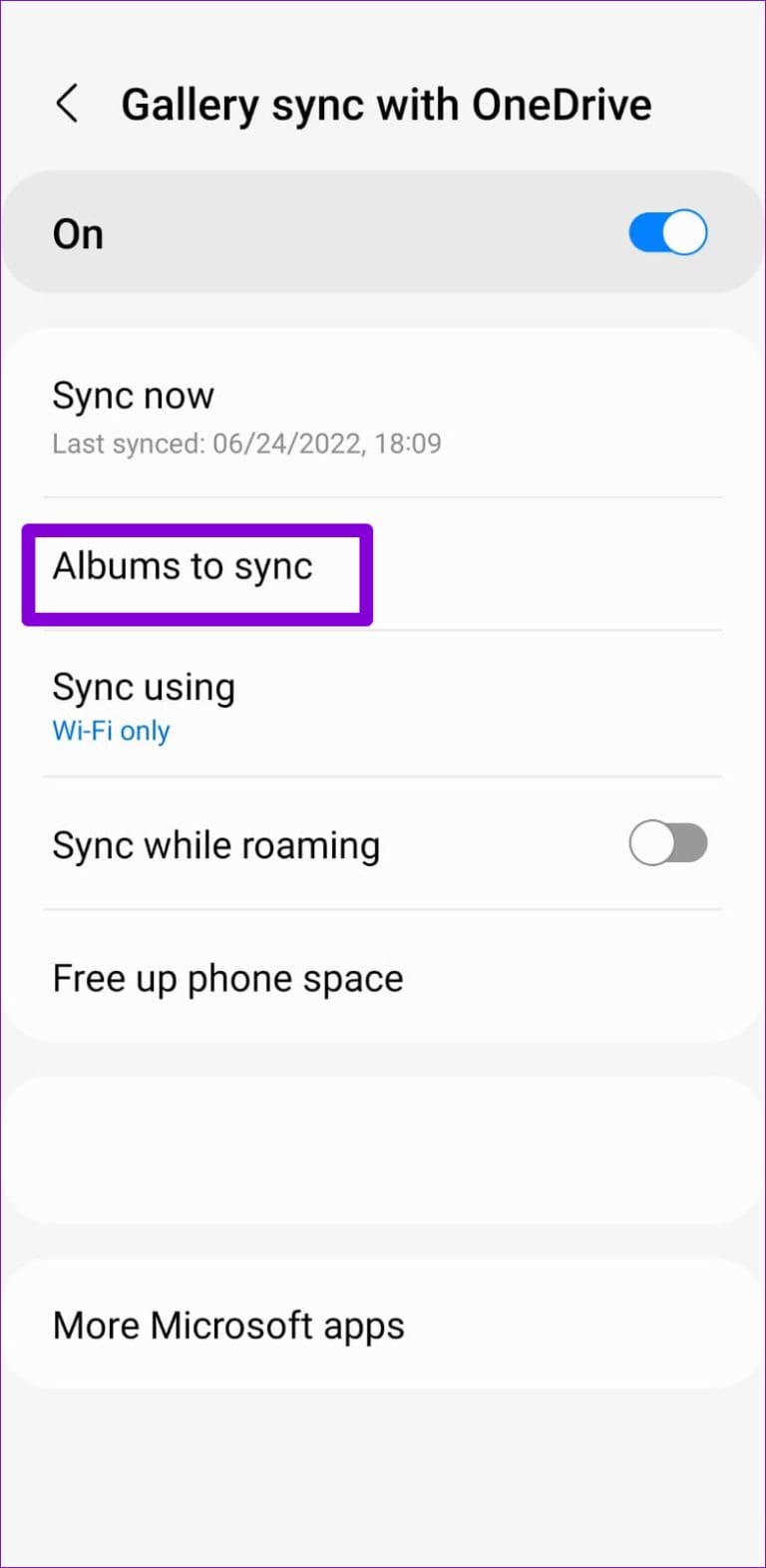
Task: Choose Free up phone space
Action: (227, 978)
